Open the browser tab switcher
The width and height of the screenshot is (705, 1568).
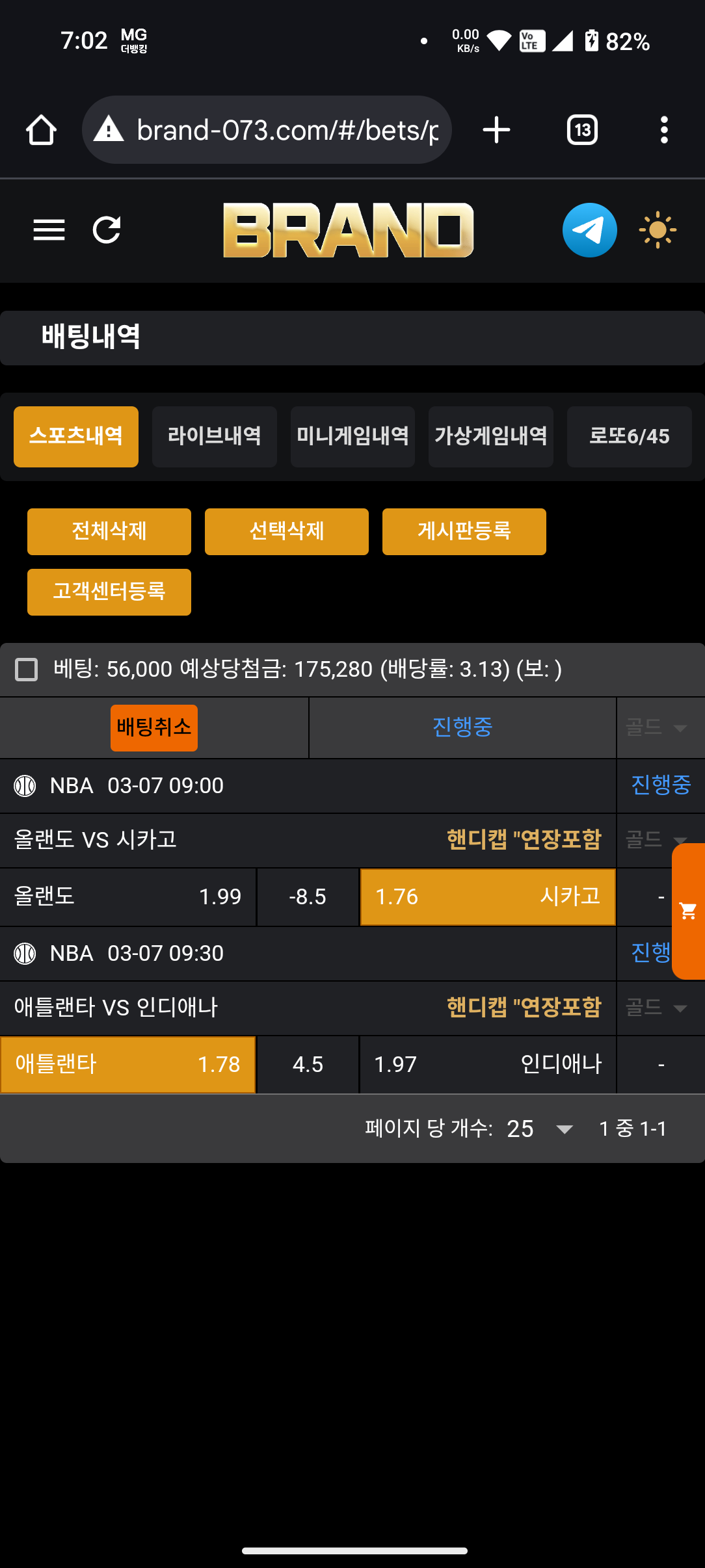pos(582,130)
